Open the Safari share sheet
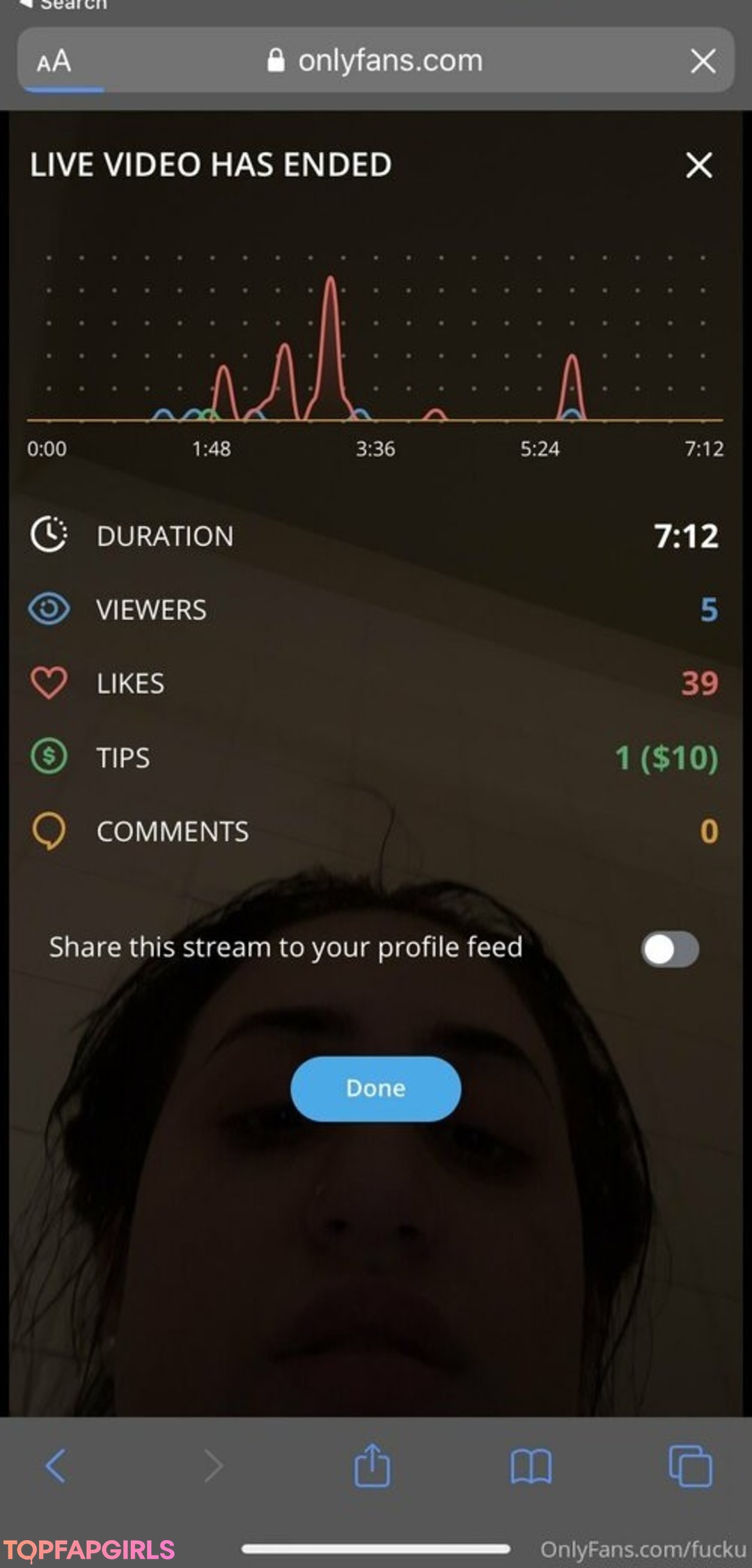Screen dimensions: 752x1568 pos(372,1466)
